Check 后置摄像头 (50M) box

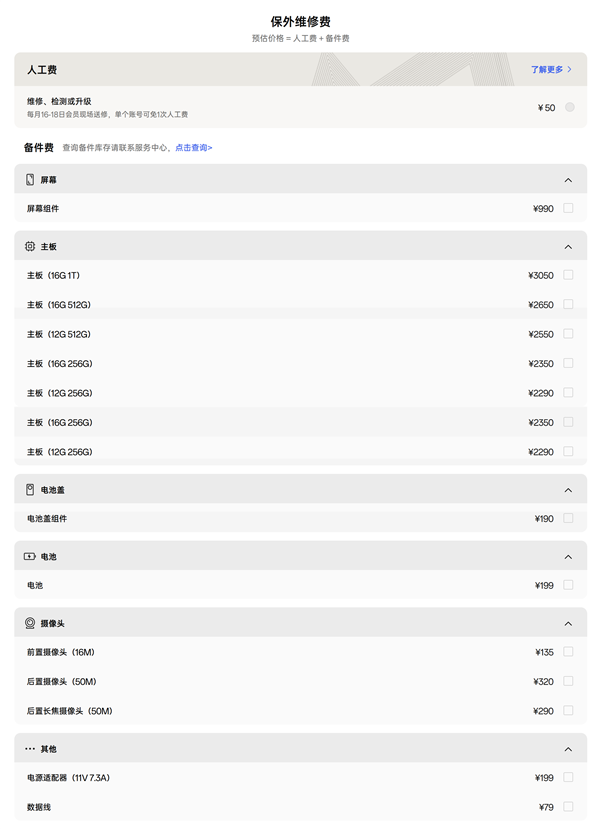pos(568,681)
